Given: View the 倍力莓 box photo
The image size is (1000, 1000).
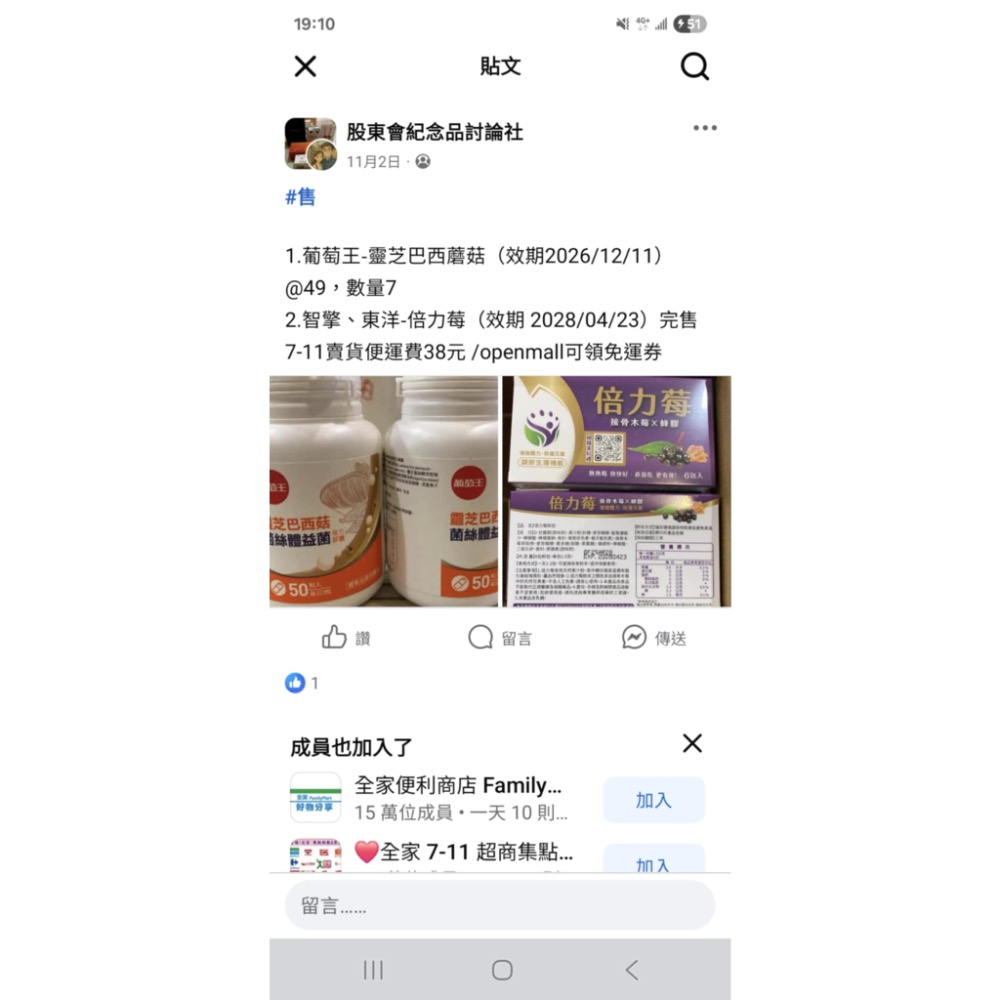Looking at the screenshot, I should [x=616, y=491].
